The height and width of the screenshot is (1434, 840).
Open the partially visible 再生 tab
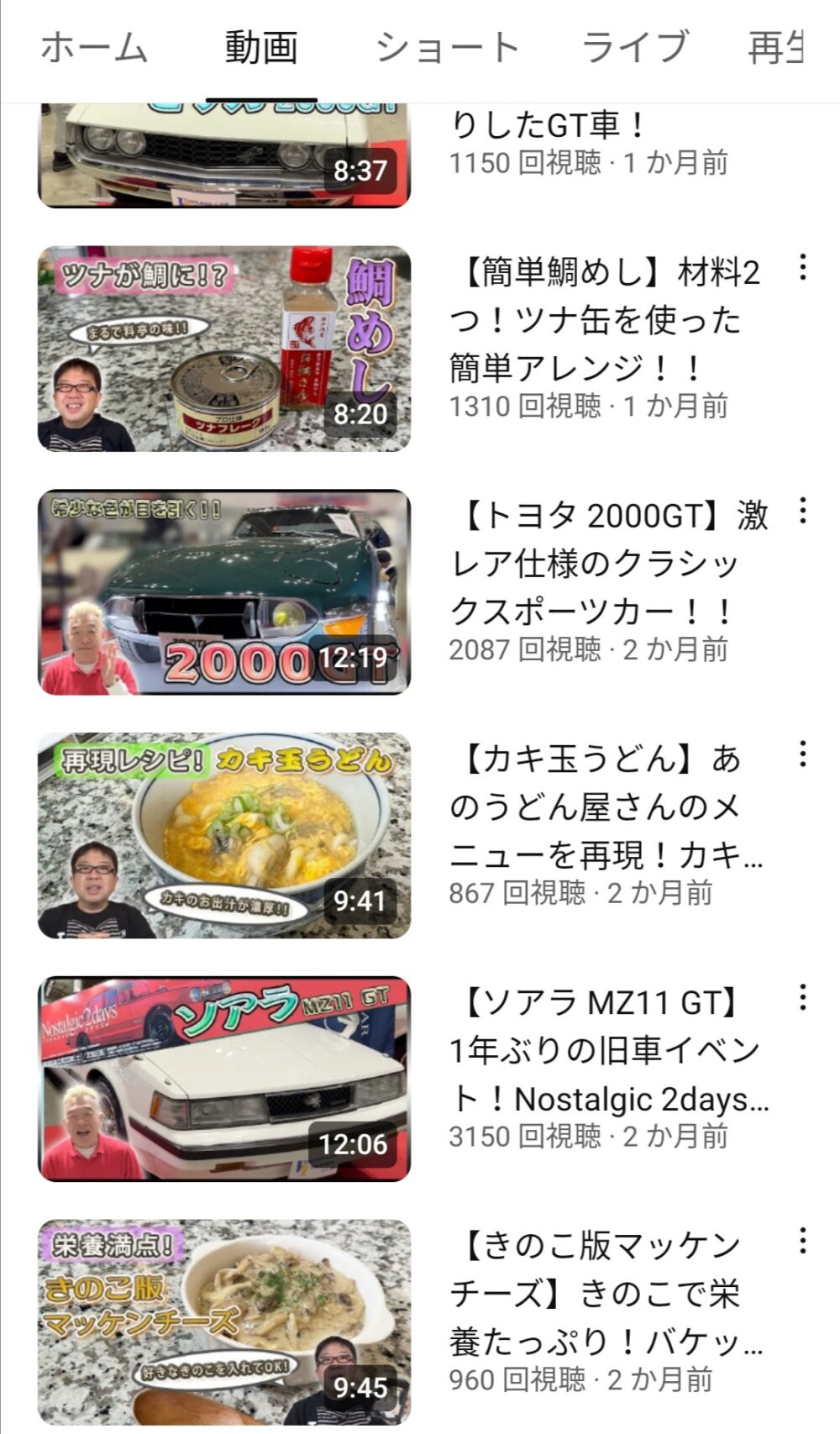click(x=775, y=48)
